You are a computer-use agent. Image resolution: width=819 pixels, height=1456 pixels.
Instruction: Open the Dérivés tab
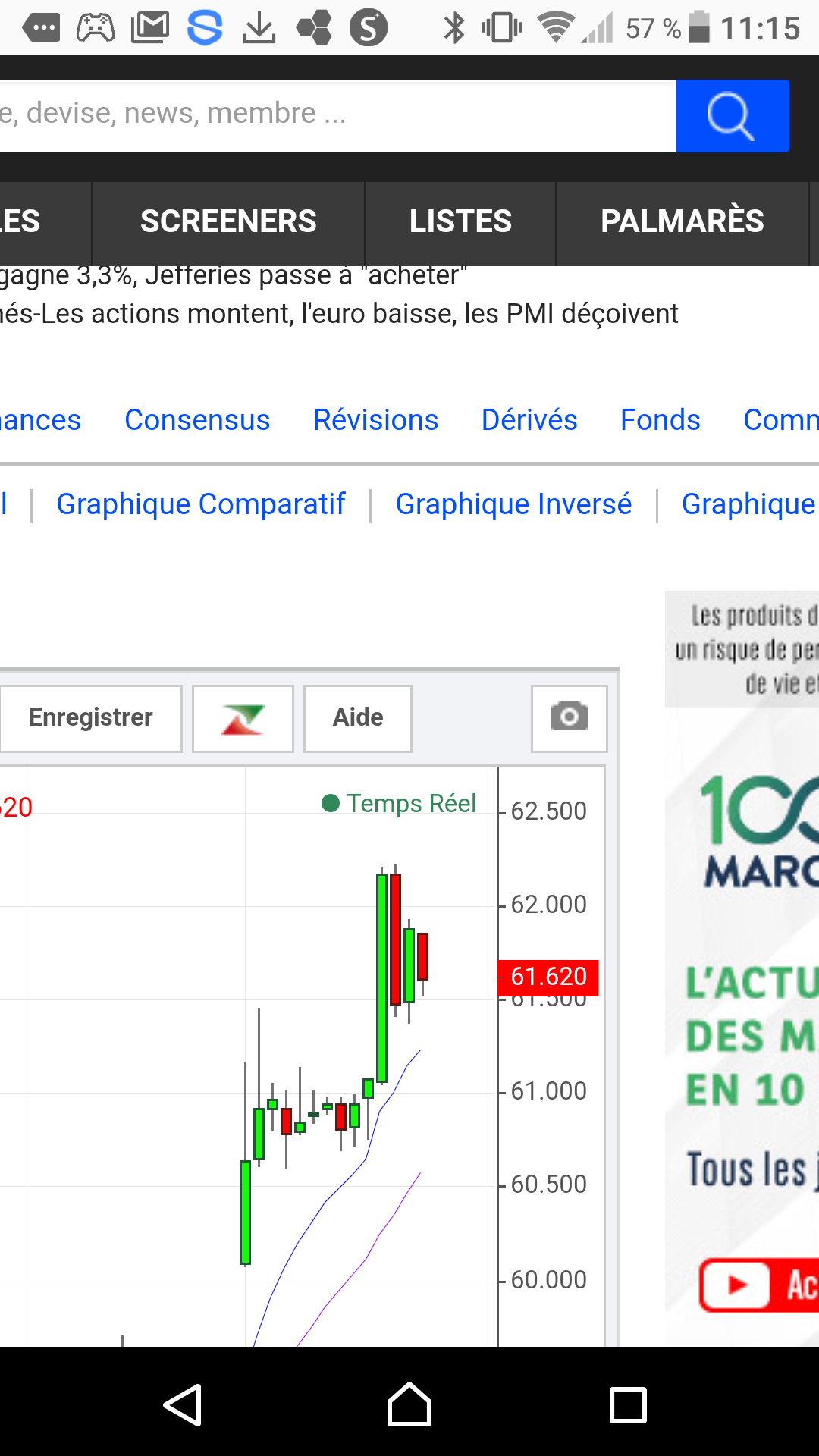point(529,420)
